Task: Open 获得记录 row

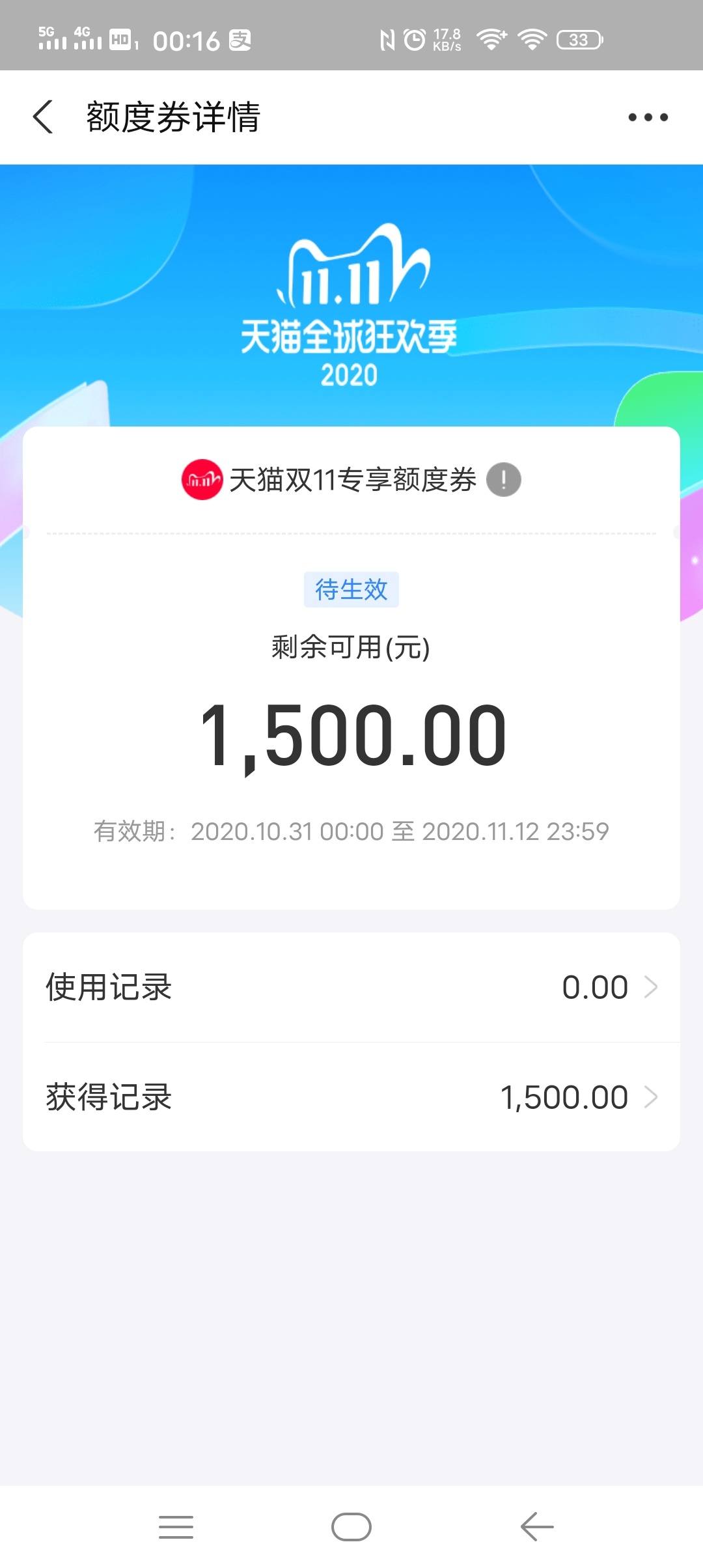Action: 351,1097
